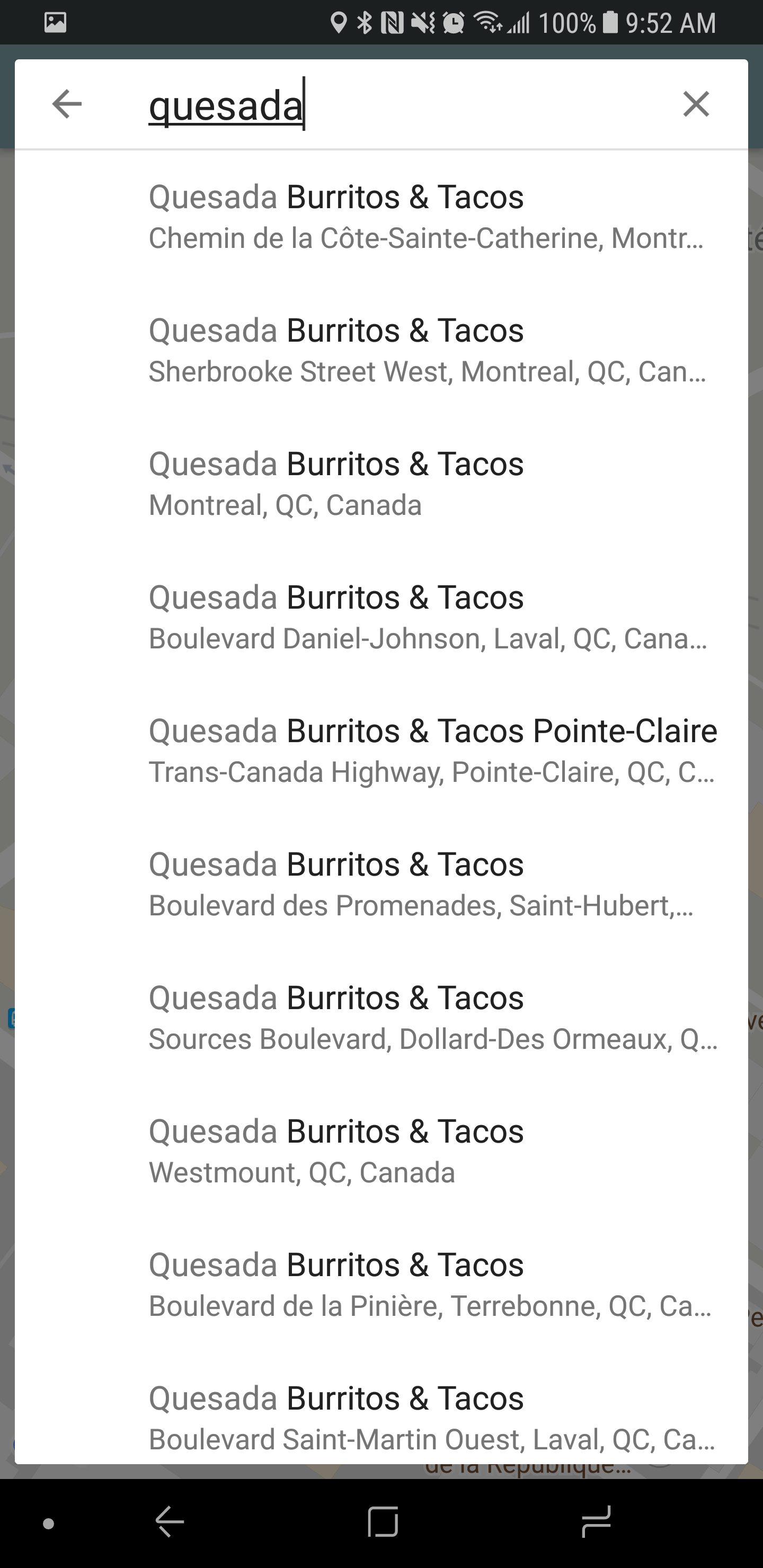Choose the Sherbrooke Street West Quesada result

pos(426,350)
